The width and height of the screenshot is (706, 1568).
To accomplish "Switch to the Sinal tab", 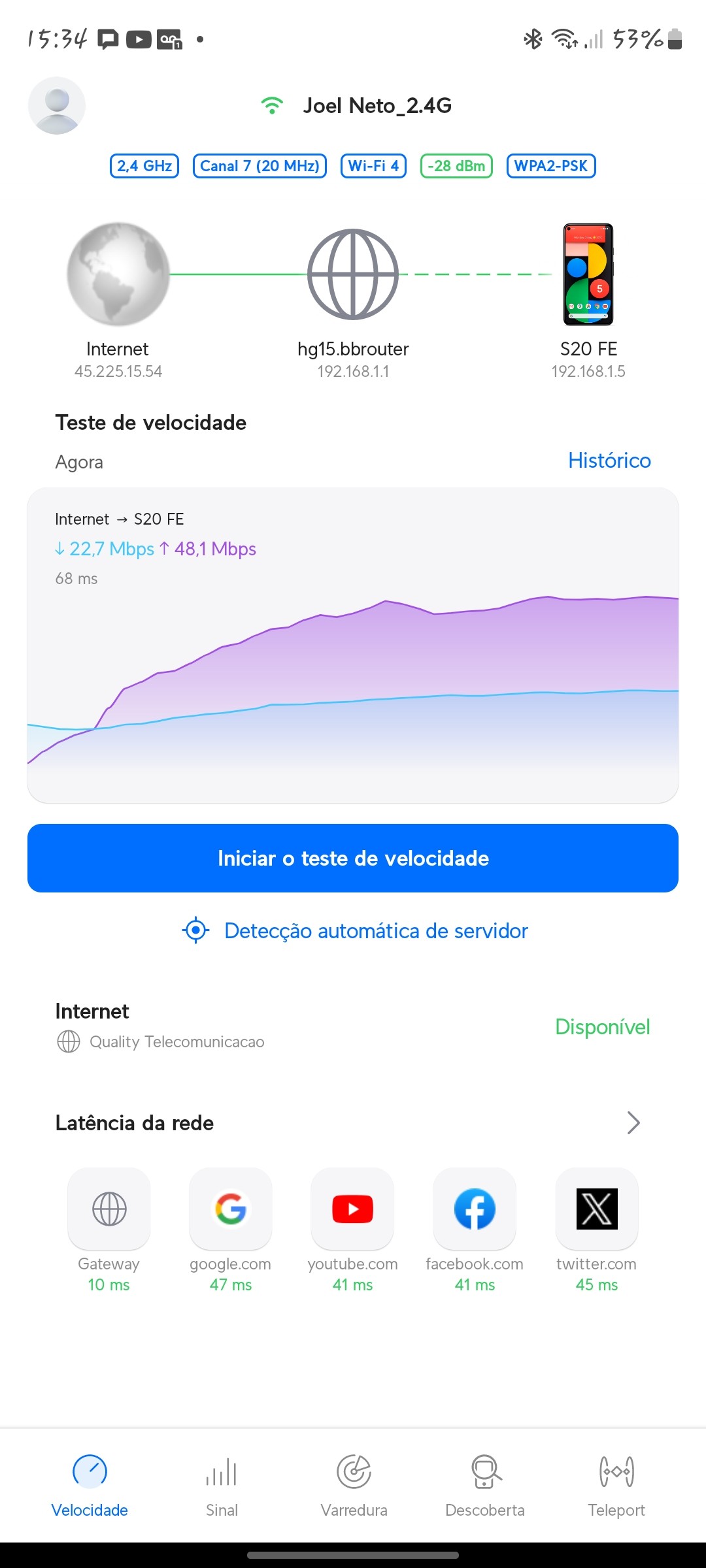I will pyautogui.click(x=222, y=1484).
